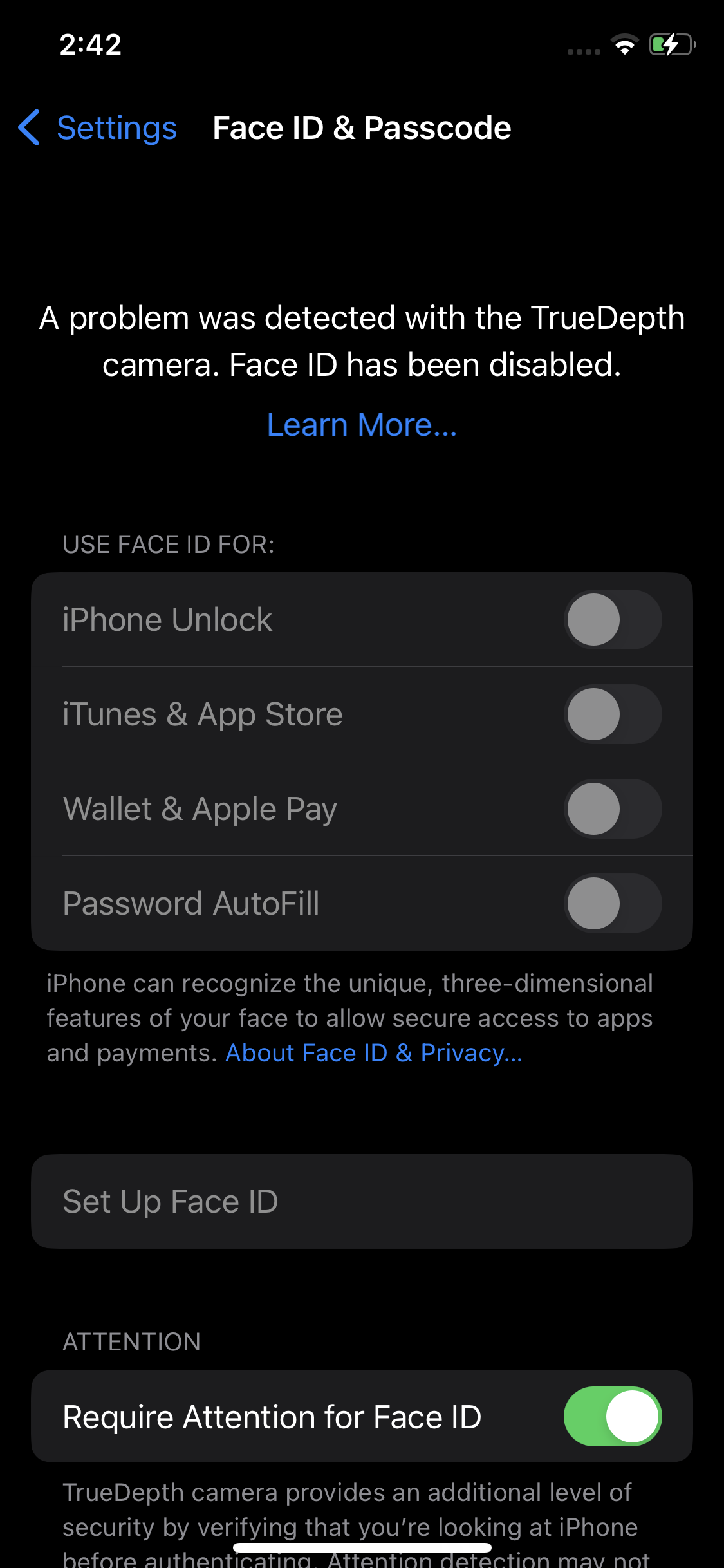724x1568 pixels.
Task: Go back to Settings
Action: click(97, 127)
